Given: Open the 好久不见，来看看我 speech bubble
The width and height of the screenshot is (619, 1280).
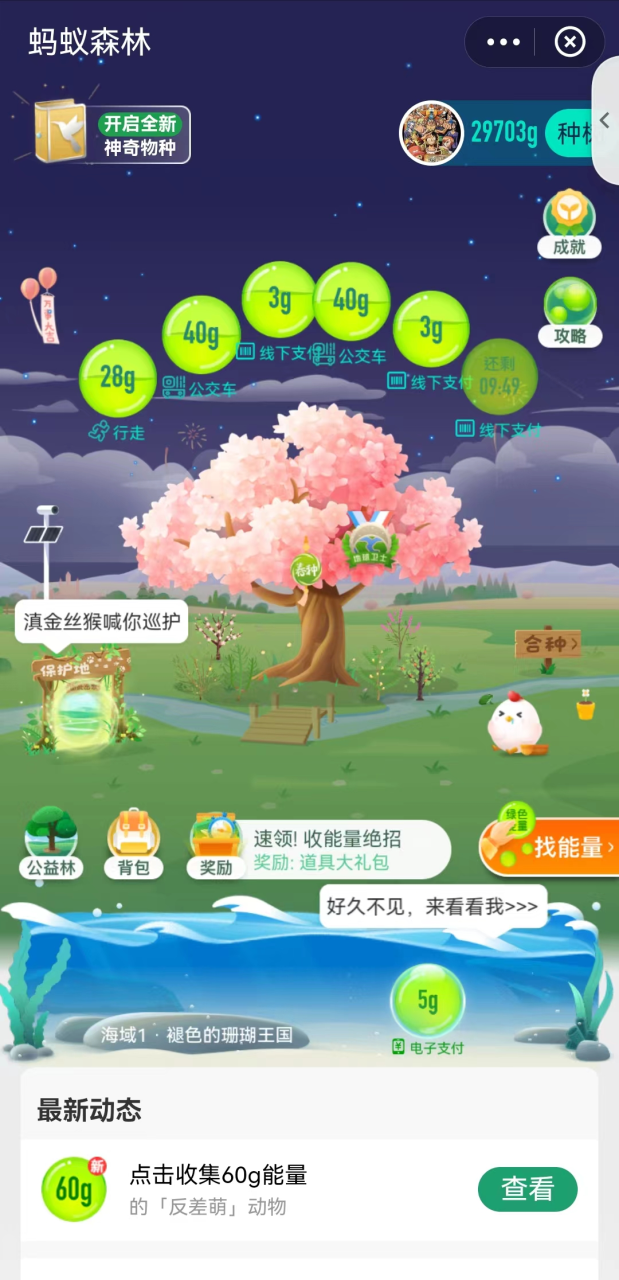Looking at the screenshot, I should (x=433, y=906).
